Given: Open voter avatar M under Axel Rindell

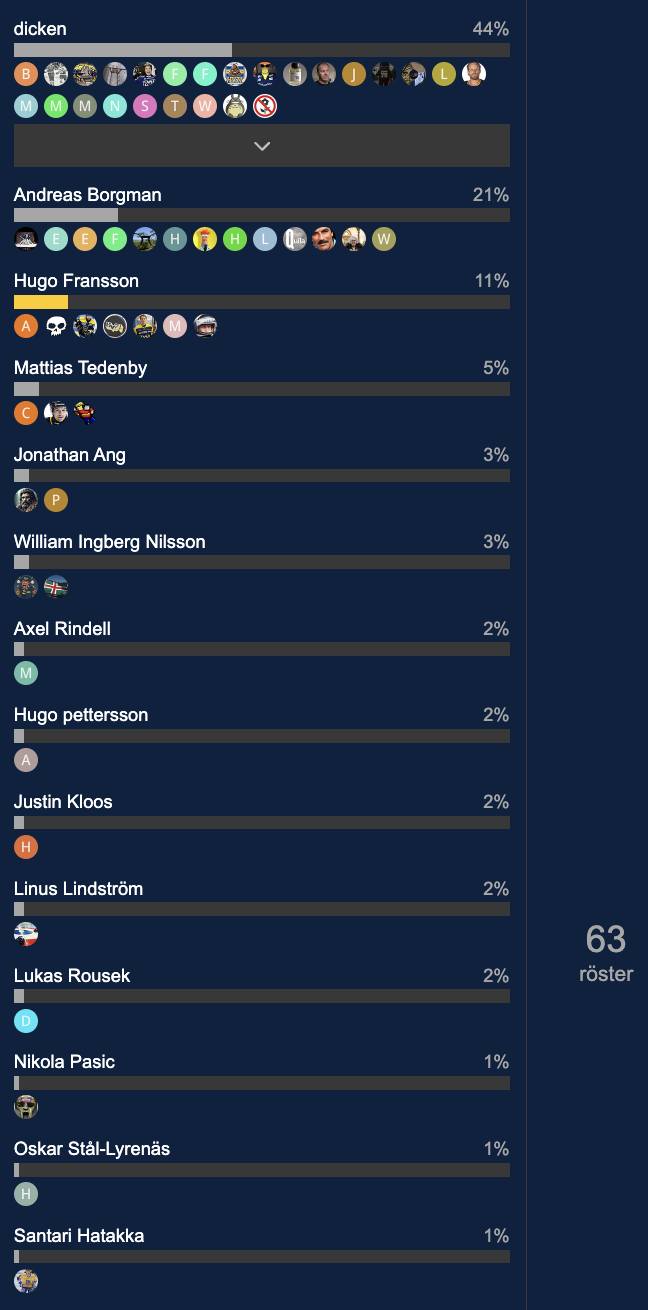Looking at the screenshot, I should pyautogui.click(x=26, y=673).
